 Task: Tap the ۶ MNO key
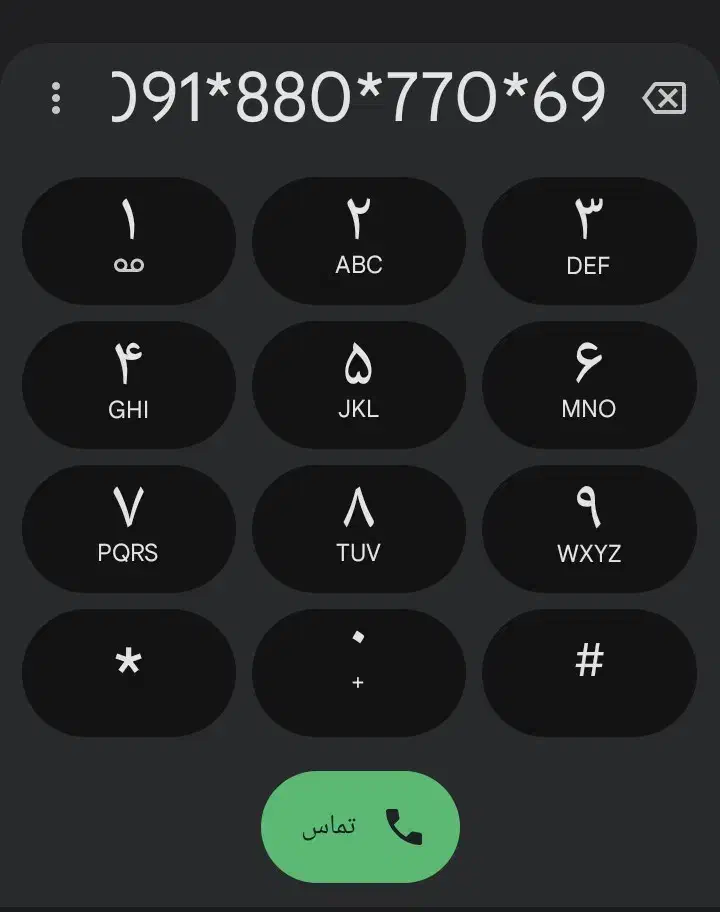click(589, 385)
